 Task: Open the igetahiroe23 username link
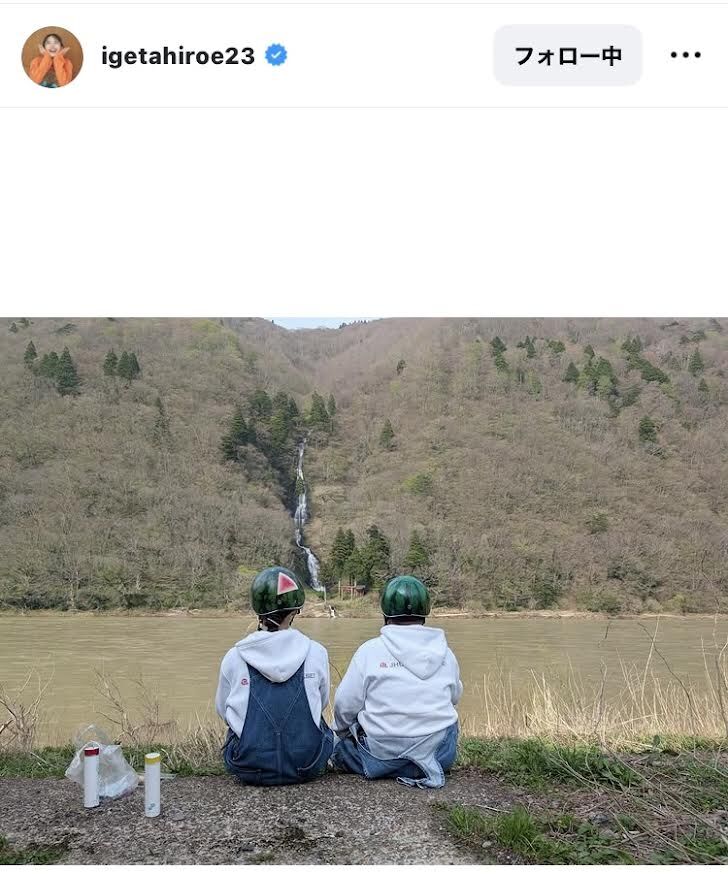click(178, 56)
